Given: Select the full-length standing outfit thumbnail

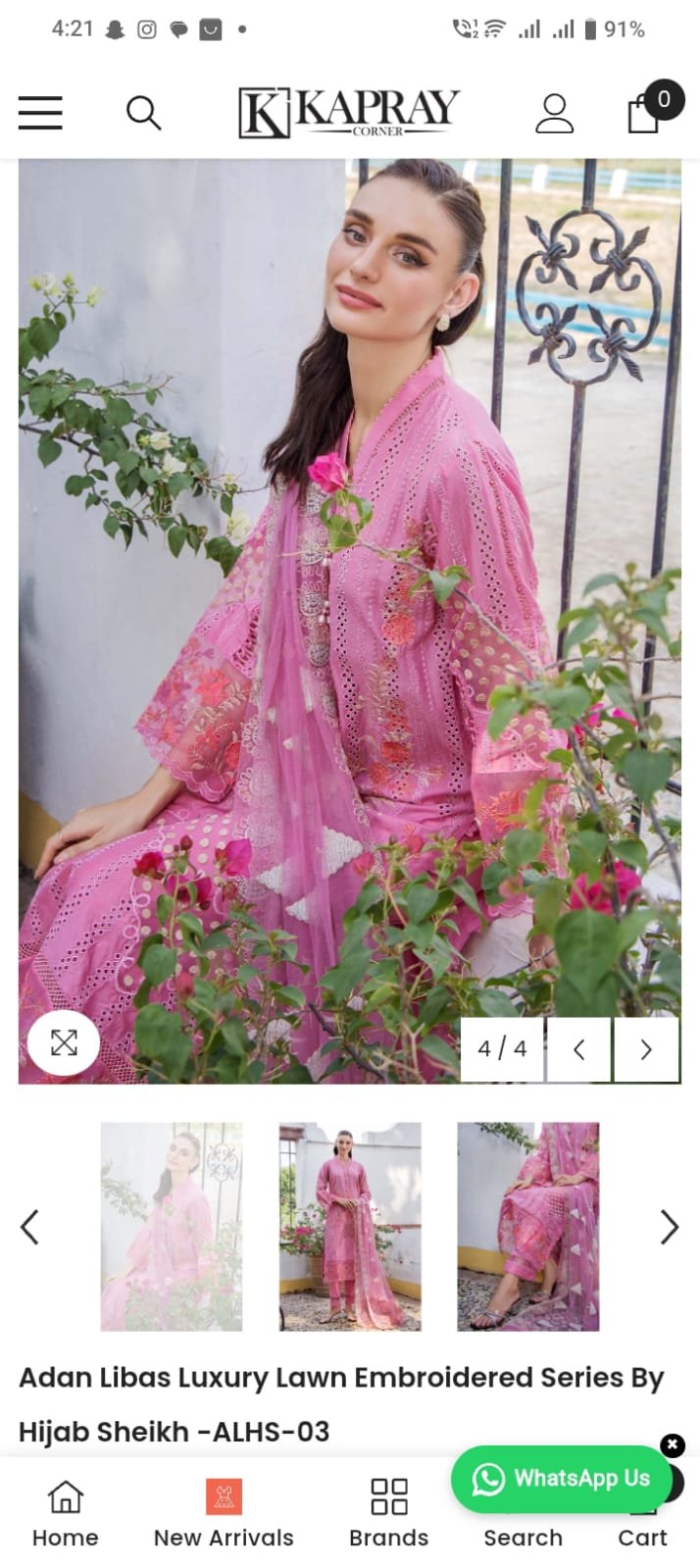Looking at the screenshot, I should pos(350,1226).
